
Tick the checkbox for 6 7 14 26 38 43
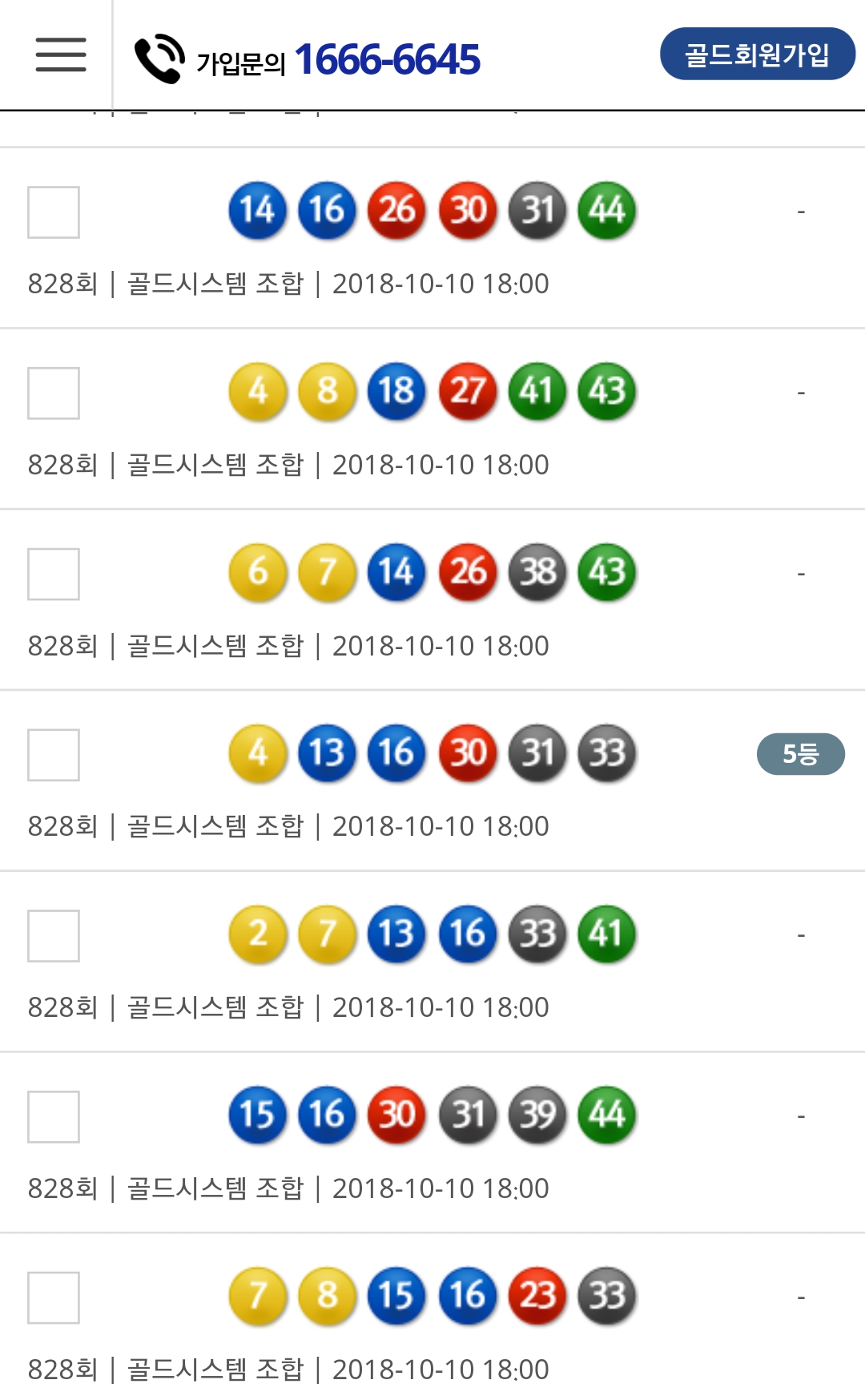pos(54,574)
